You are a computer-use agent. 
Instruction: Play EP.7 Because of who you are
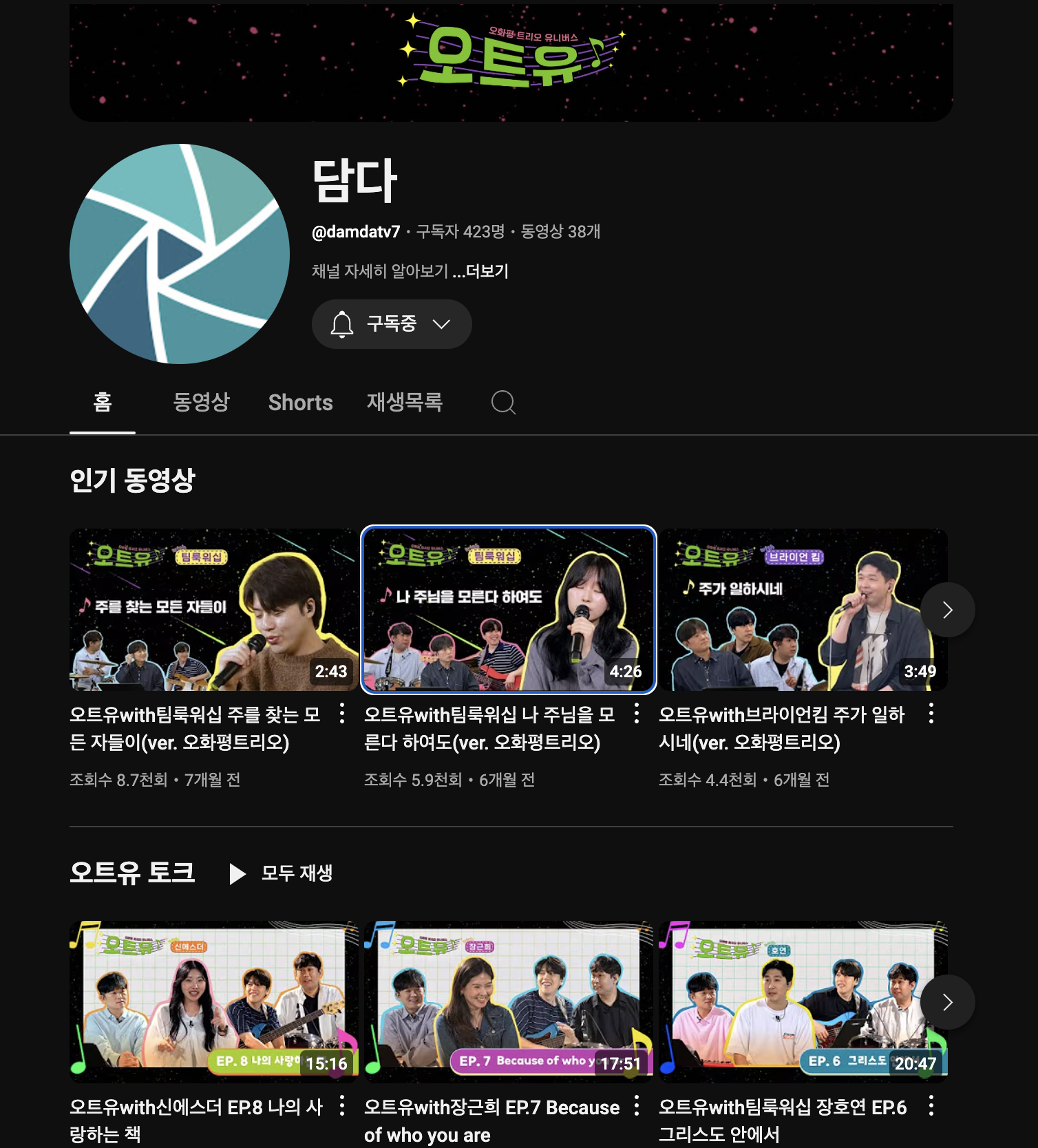point(508,1001)
